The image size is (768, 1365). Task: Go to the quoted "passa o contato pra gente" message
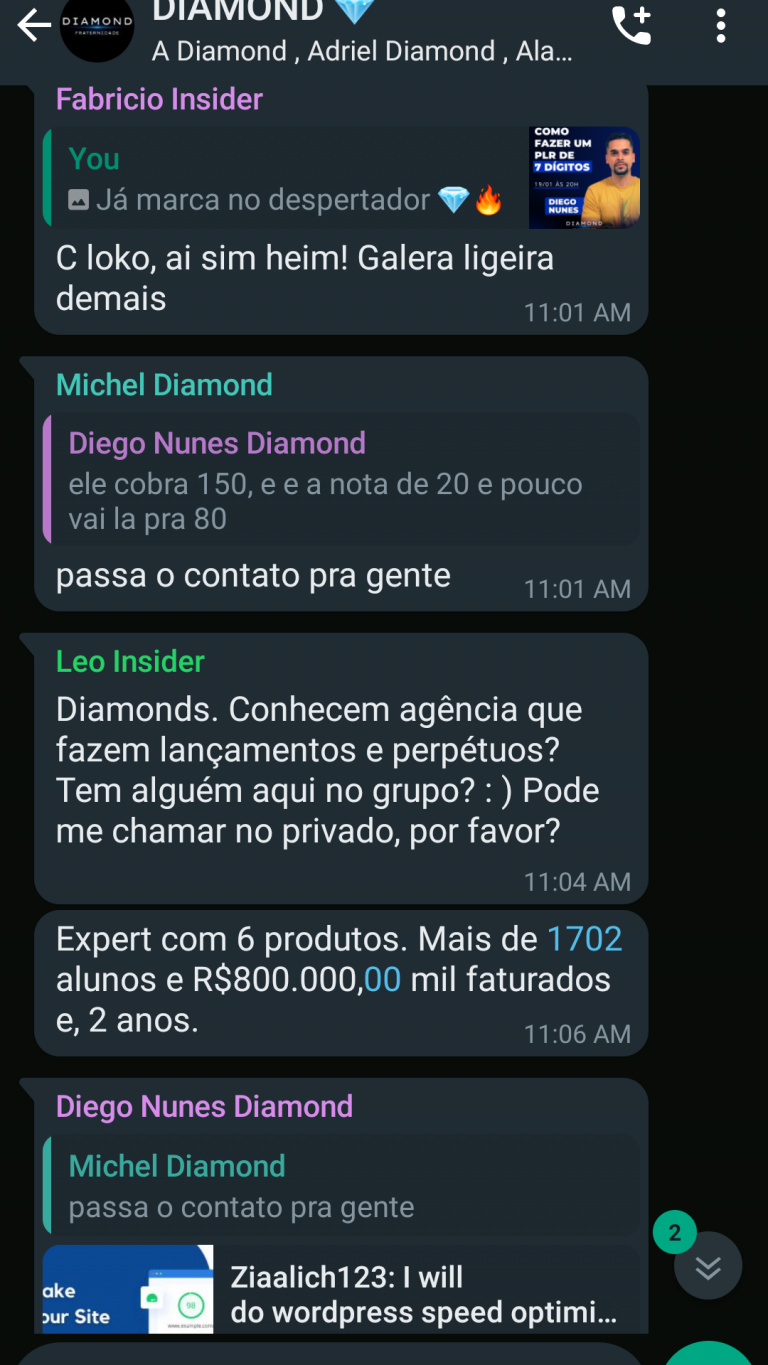pyautogui.click(x=340, y=1186)
